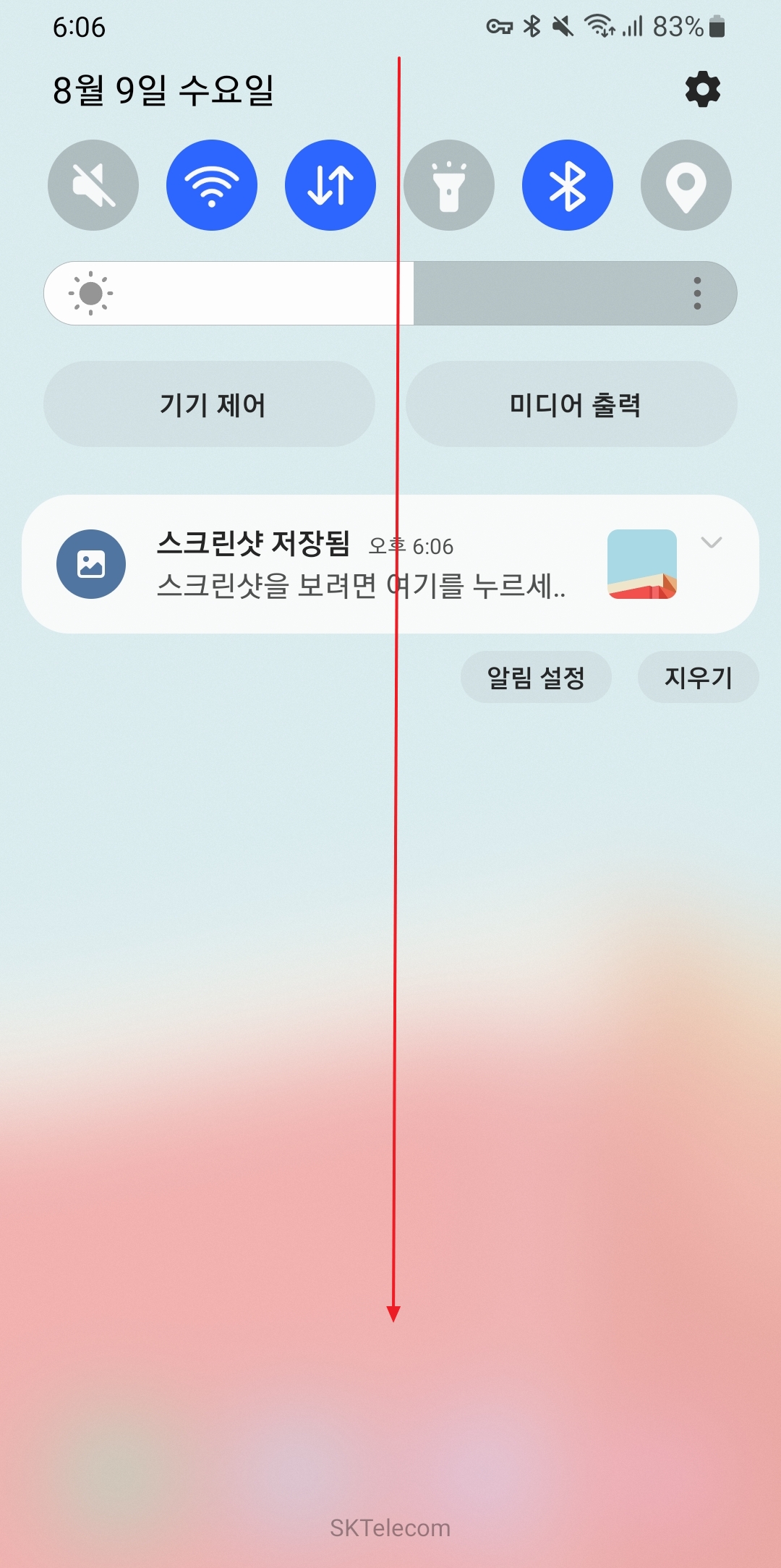
Task: Clear notifications with 지우기 button
Action: click(x=698, y=676)
